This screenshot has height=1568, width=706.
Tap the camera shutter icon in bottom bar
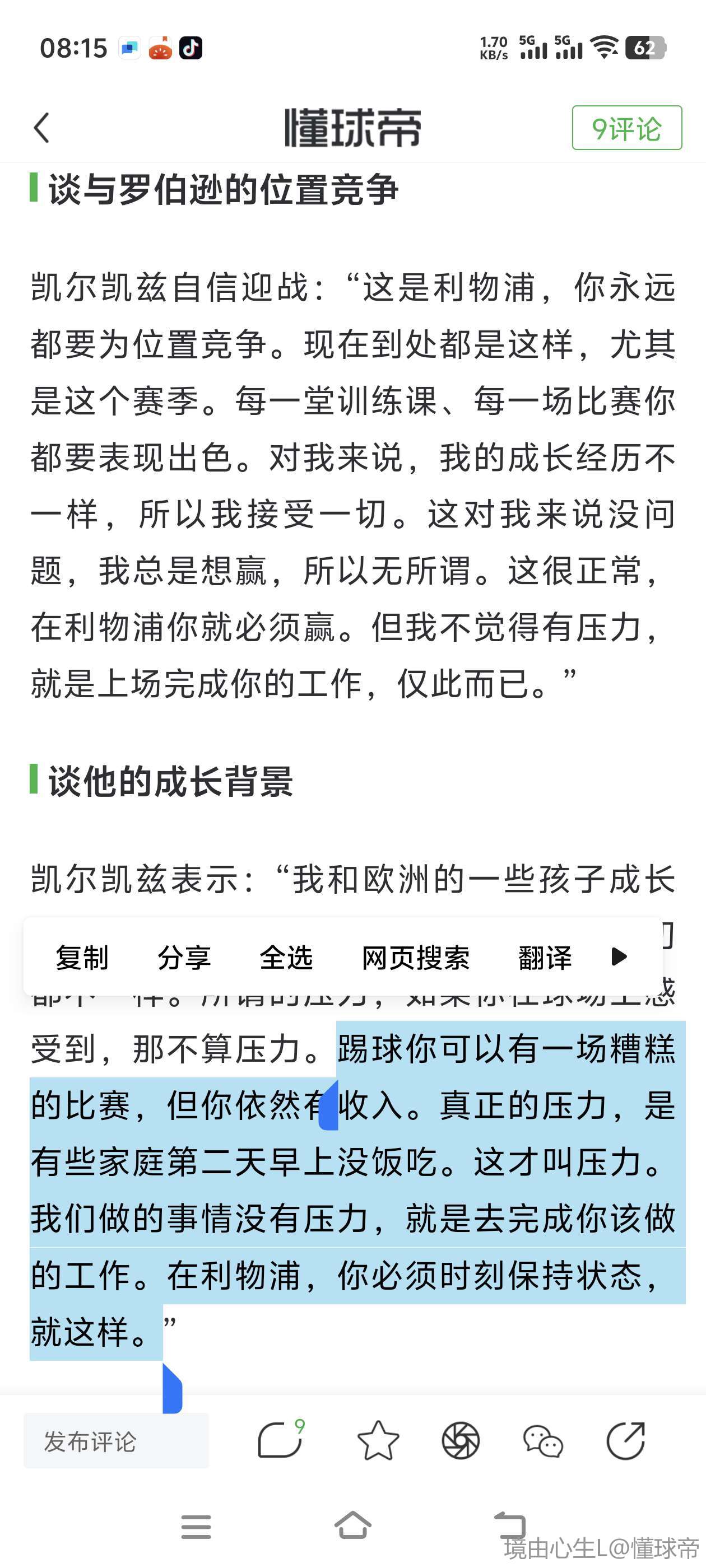[461, 1441]
